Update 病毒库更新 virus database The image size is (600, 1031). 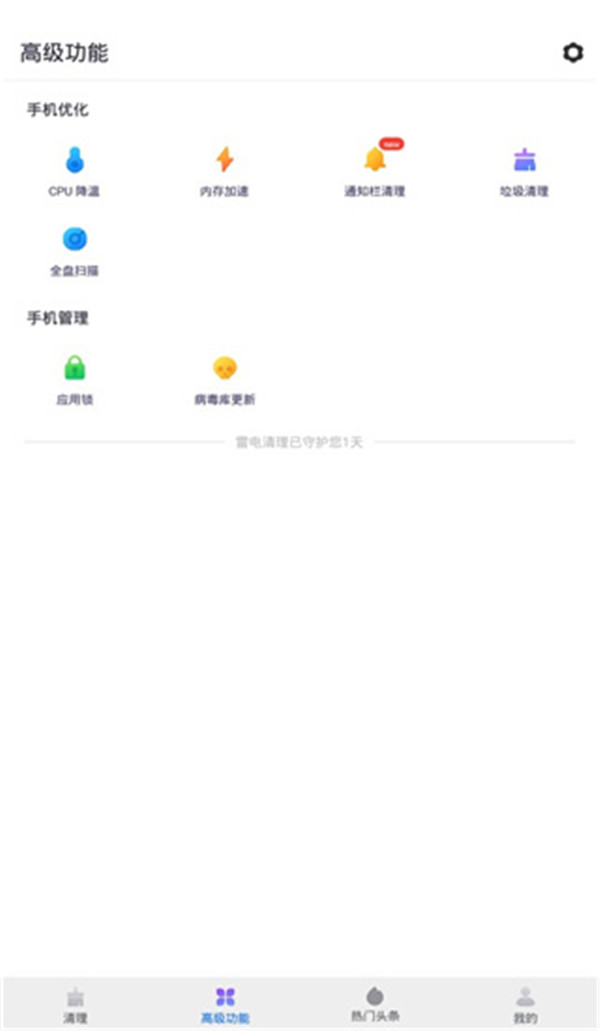point(224,379)
